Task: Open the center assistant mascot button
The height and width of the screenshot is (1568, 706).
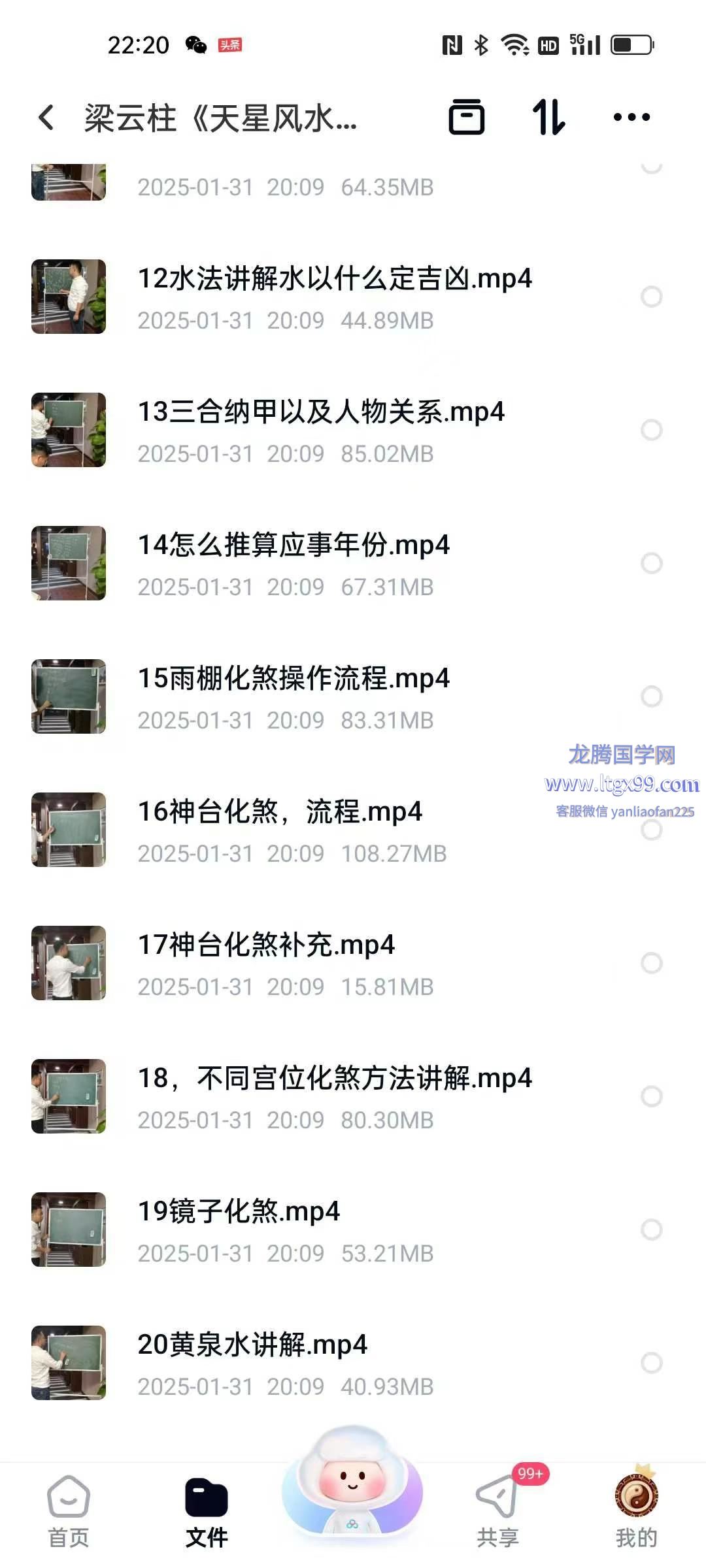Action: pyautogui.click(x=352, y=1490)
